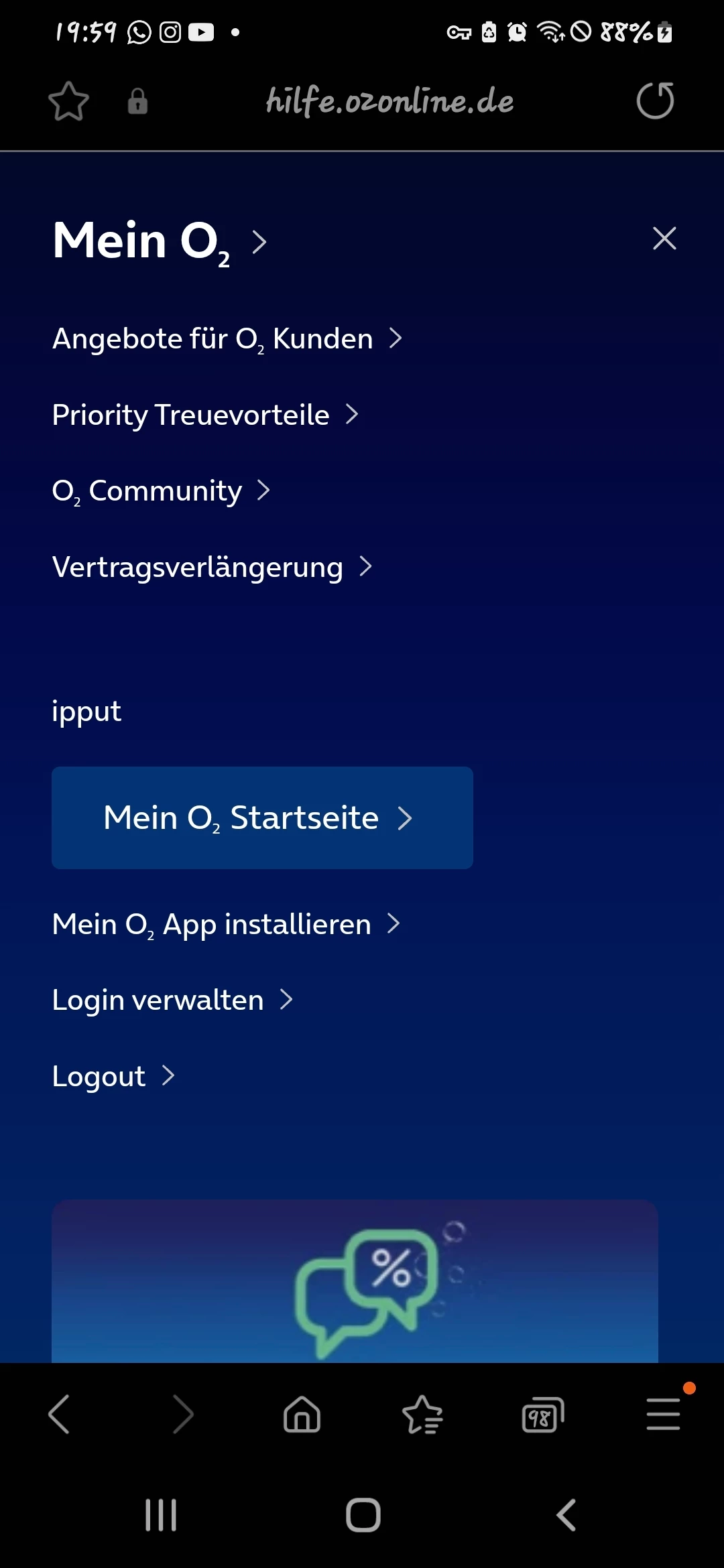This screenshot has height=1568, width=724.
Task: Open the browser hamburger menu
Action: point(663,1414)
